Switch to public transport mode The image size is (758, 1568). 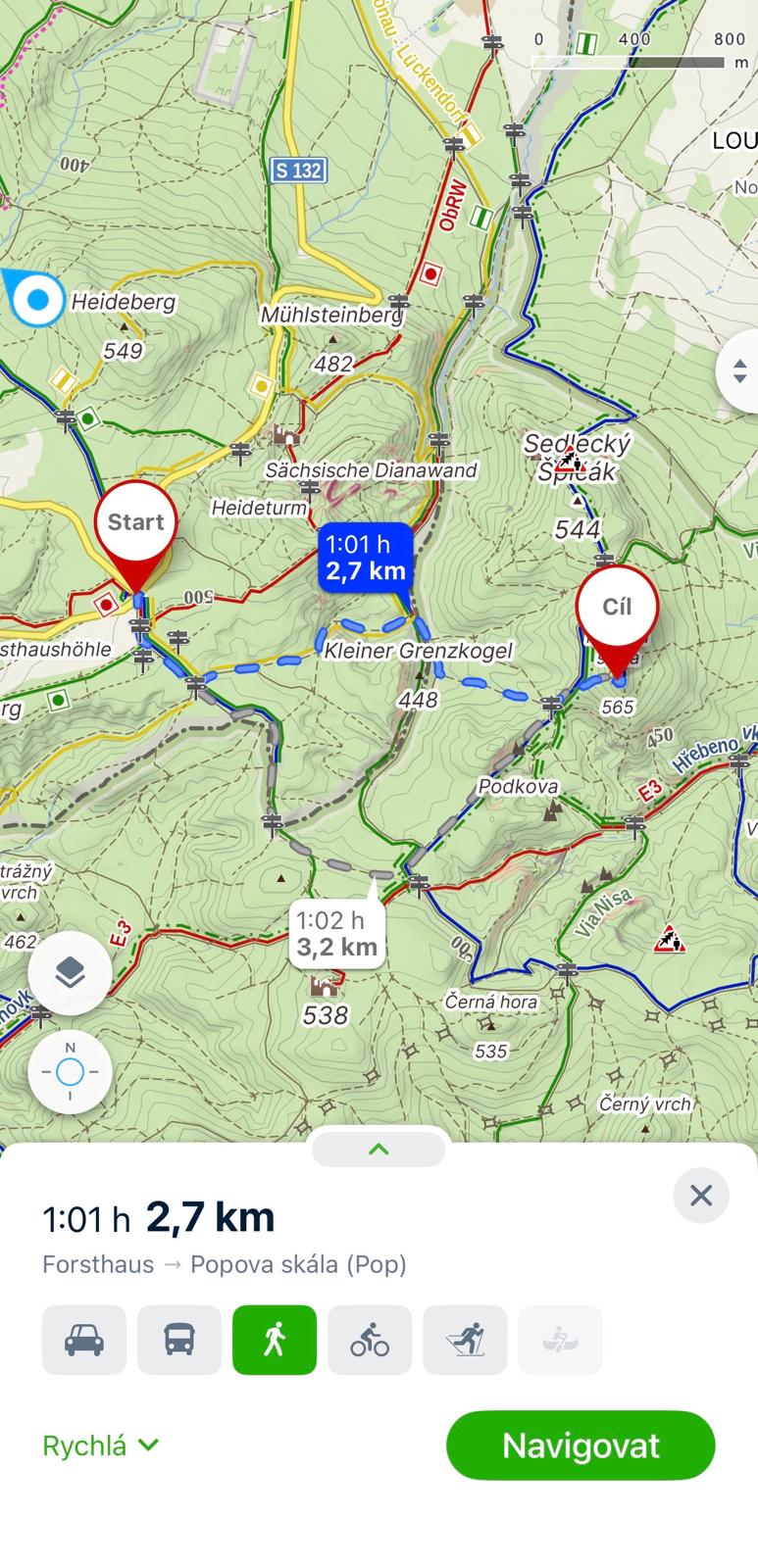(x=179, y=1340)
